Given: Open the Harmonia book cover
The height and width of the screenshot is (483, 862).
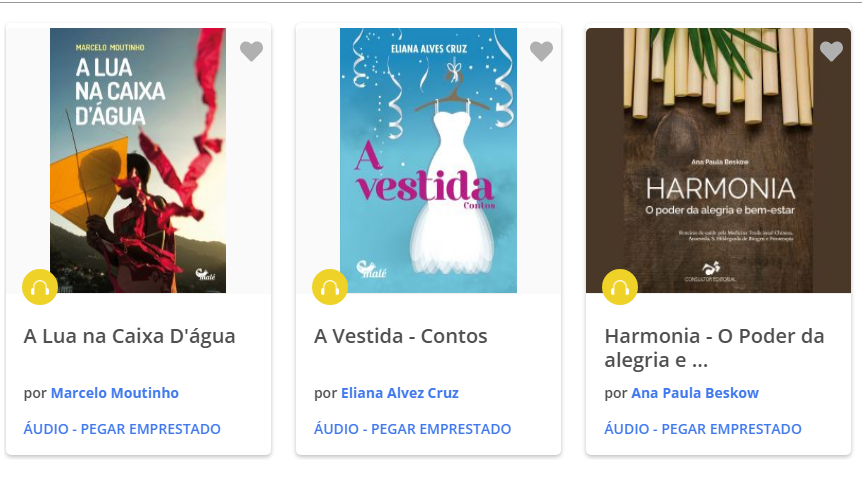Looking at the screenshot, I should click(718, 160).
